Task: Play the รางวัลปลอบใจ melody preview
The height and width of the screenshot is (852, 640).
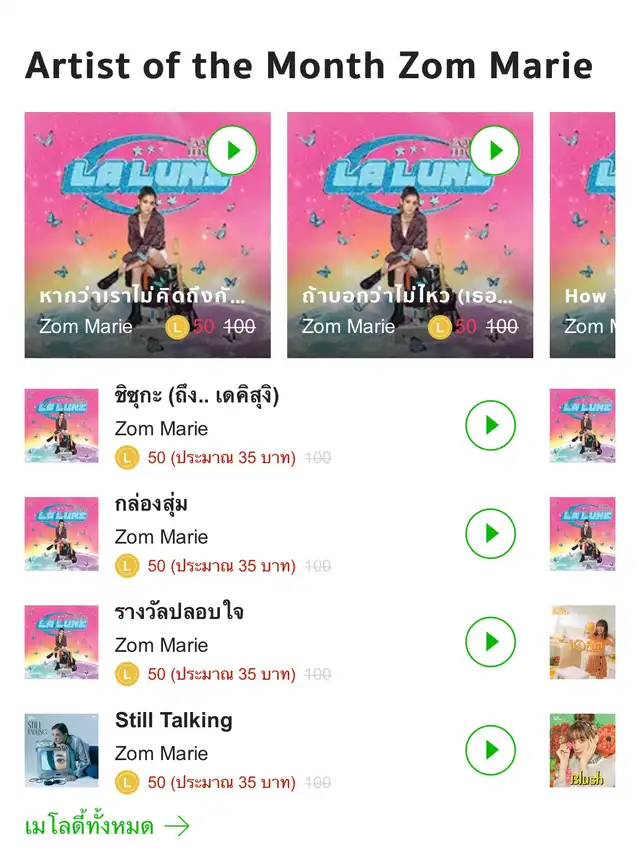Action: pyautogui.click(x=491, y=641)
